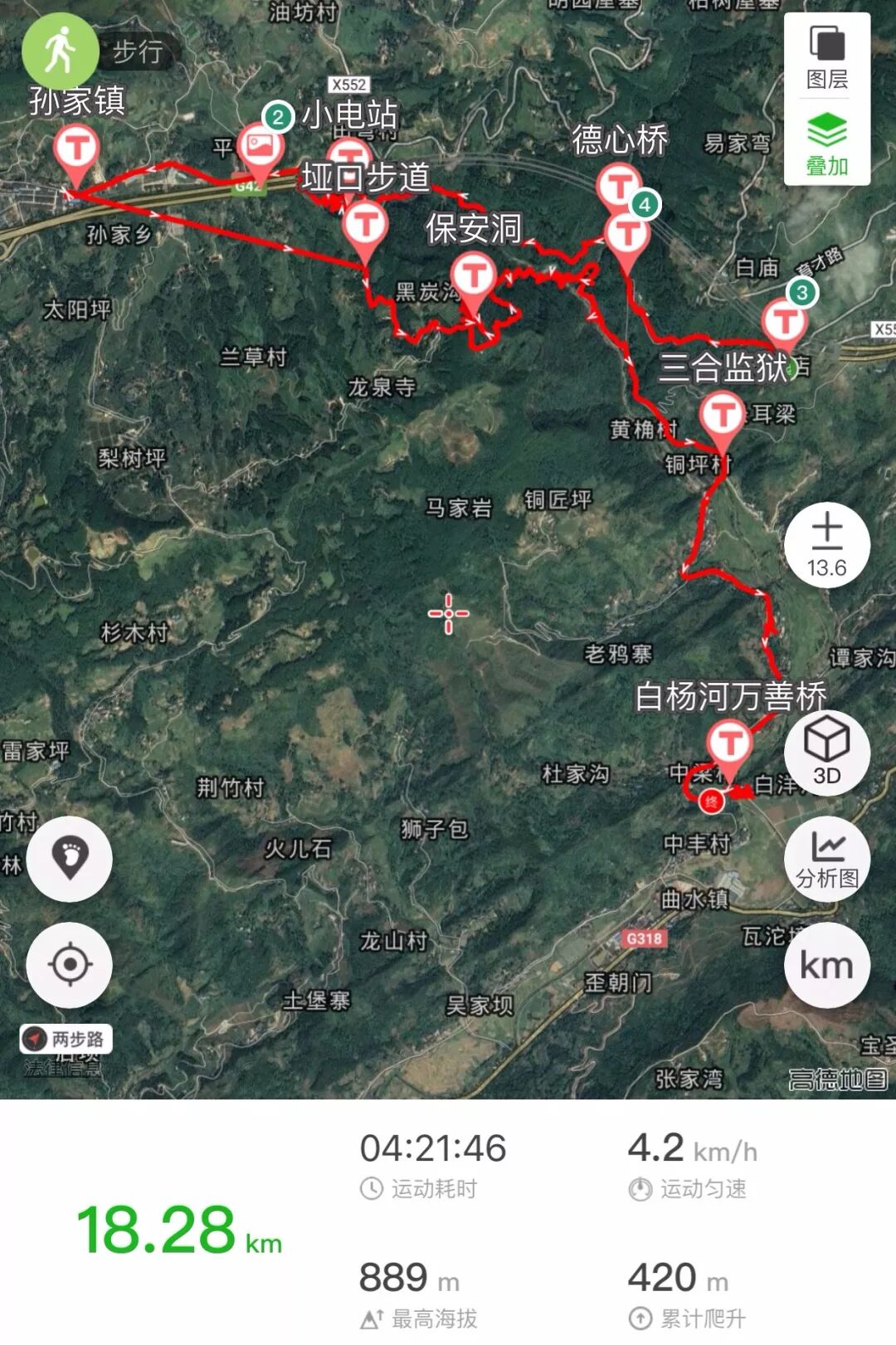Toggle the km distance markers button

point(827,965)
